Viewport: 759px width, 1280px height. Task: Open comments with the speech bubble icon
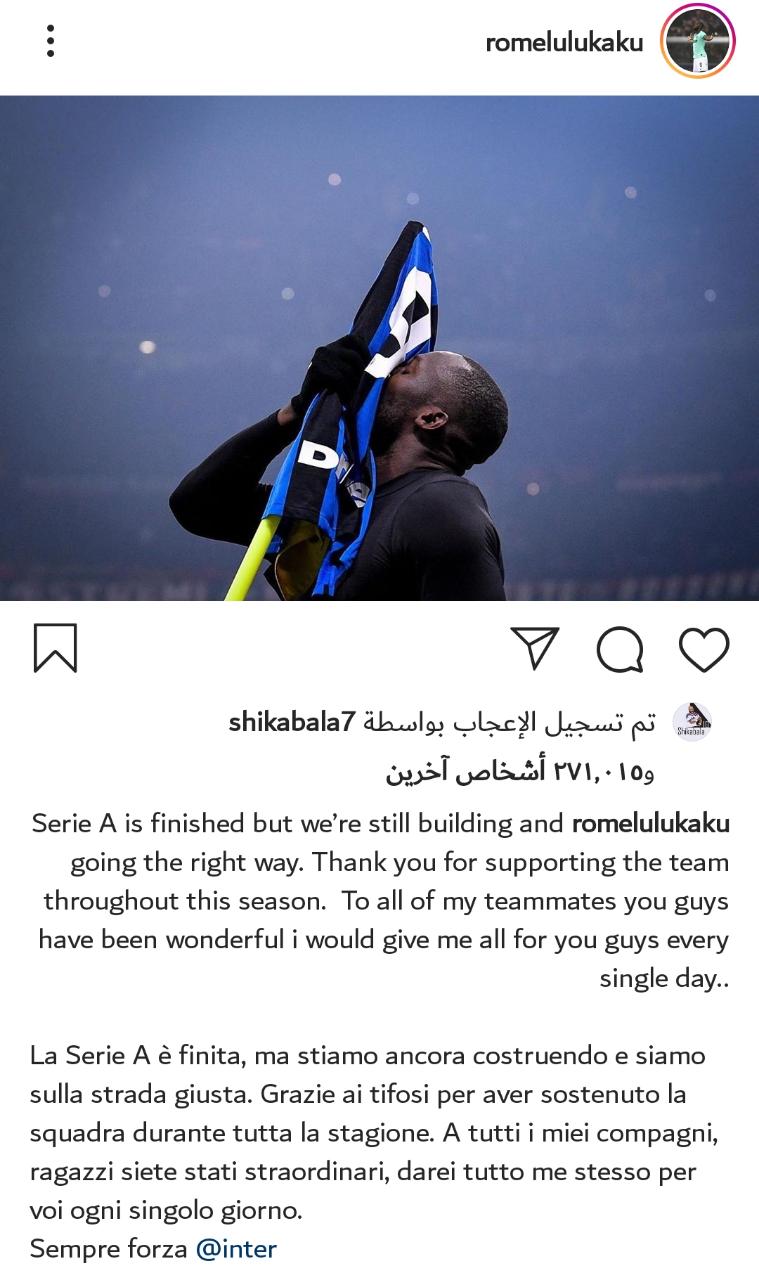click(x=620, y=649)
